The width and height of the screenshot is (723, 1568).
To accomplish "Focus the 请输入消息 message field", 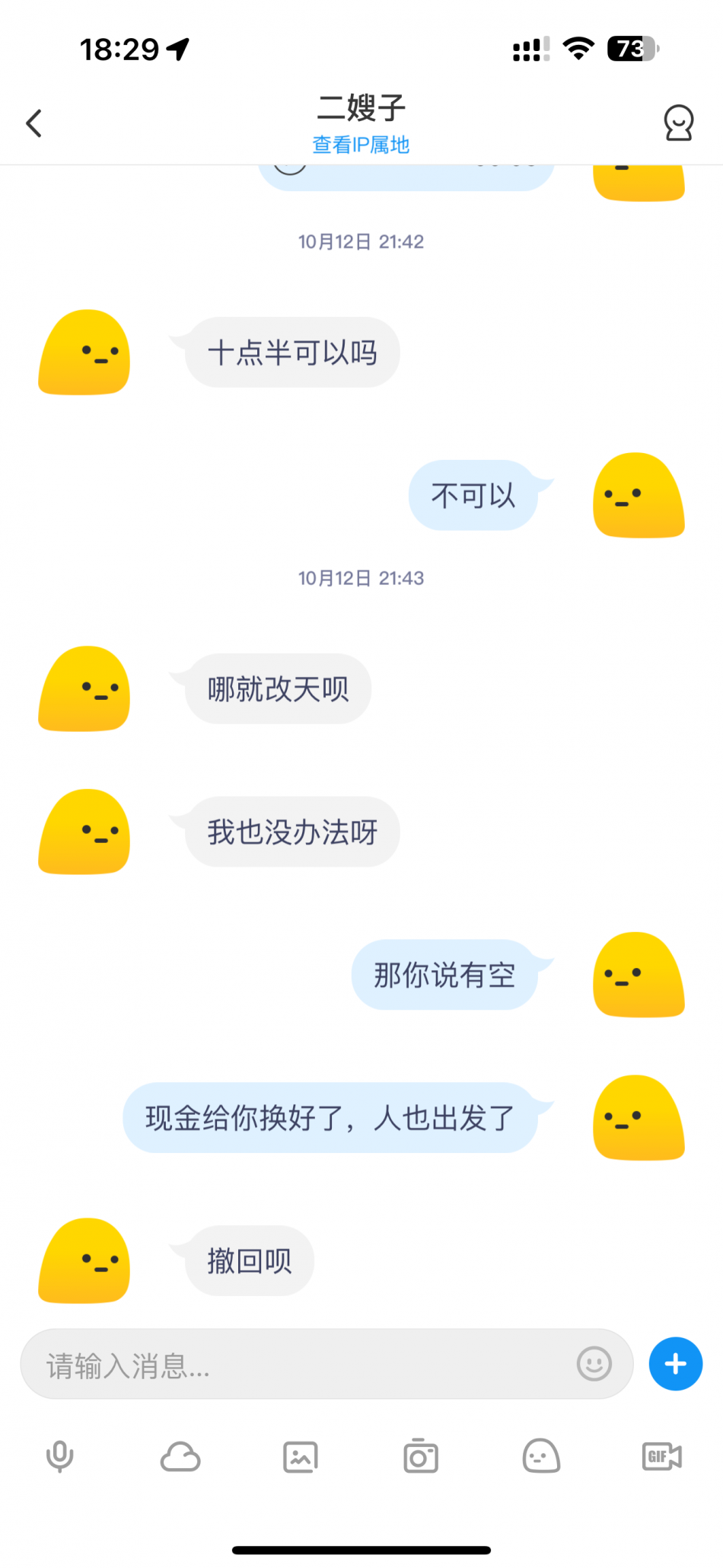I will point(304,1365).
